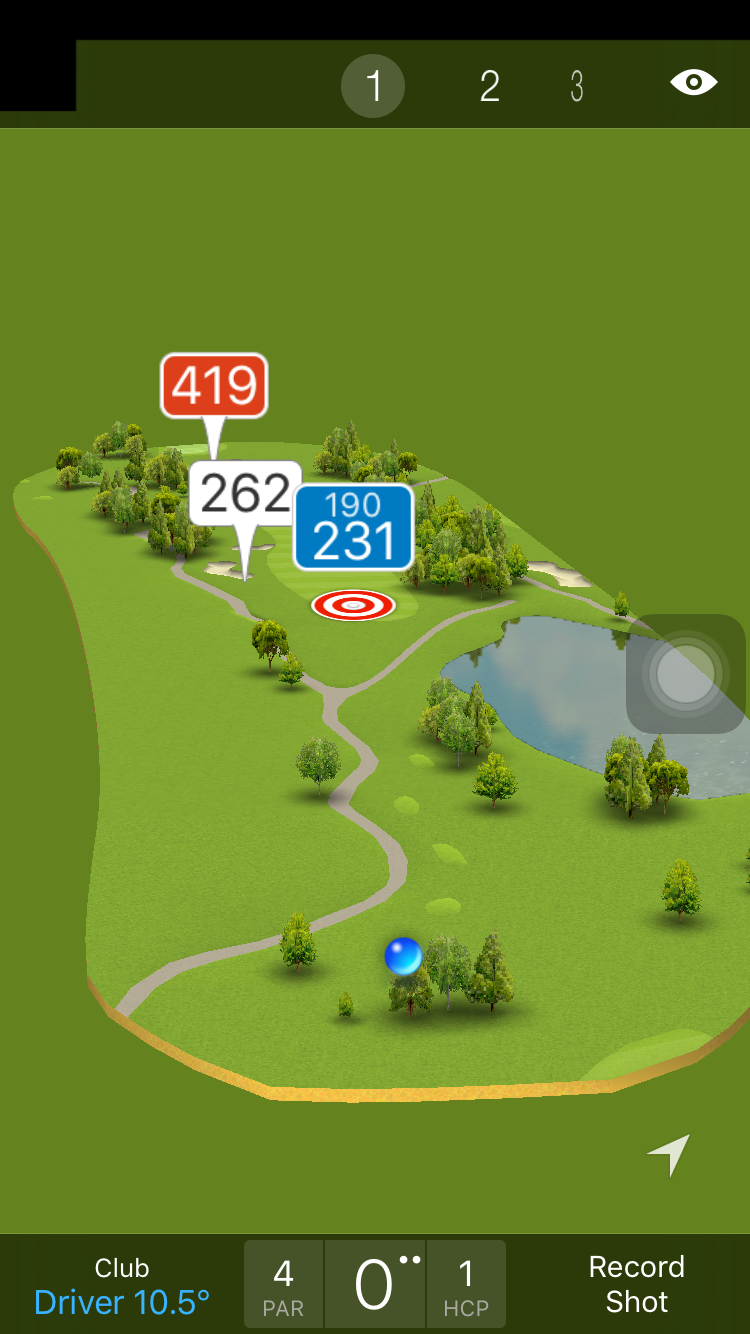
Task: Tap the AssistiveTouch floating button
Action: pyautogui.click(x=686, y=674)
